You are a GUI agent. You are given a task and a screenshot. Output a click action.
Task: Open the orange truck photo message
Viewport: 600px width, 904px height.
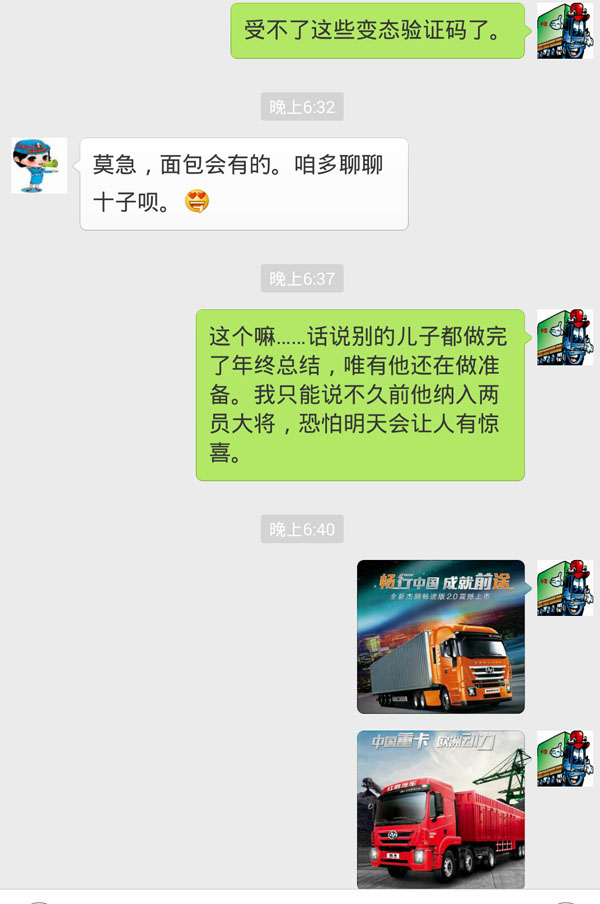point(441,637)
